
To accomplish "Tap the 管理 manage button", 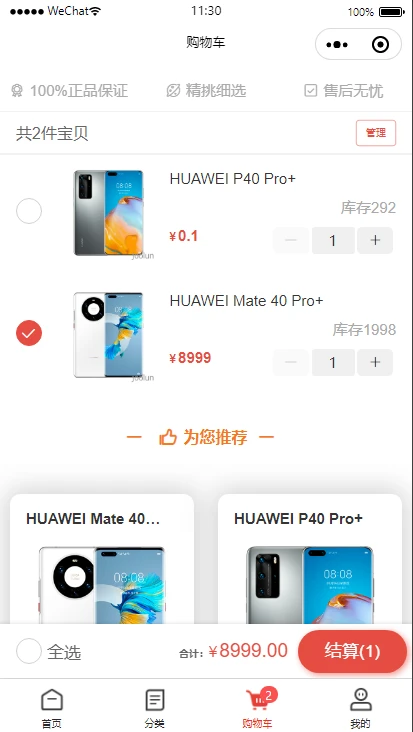I will (376, 133).
